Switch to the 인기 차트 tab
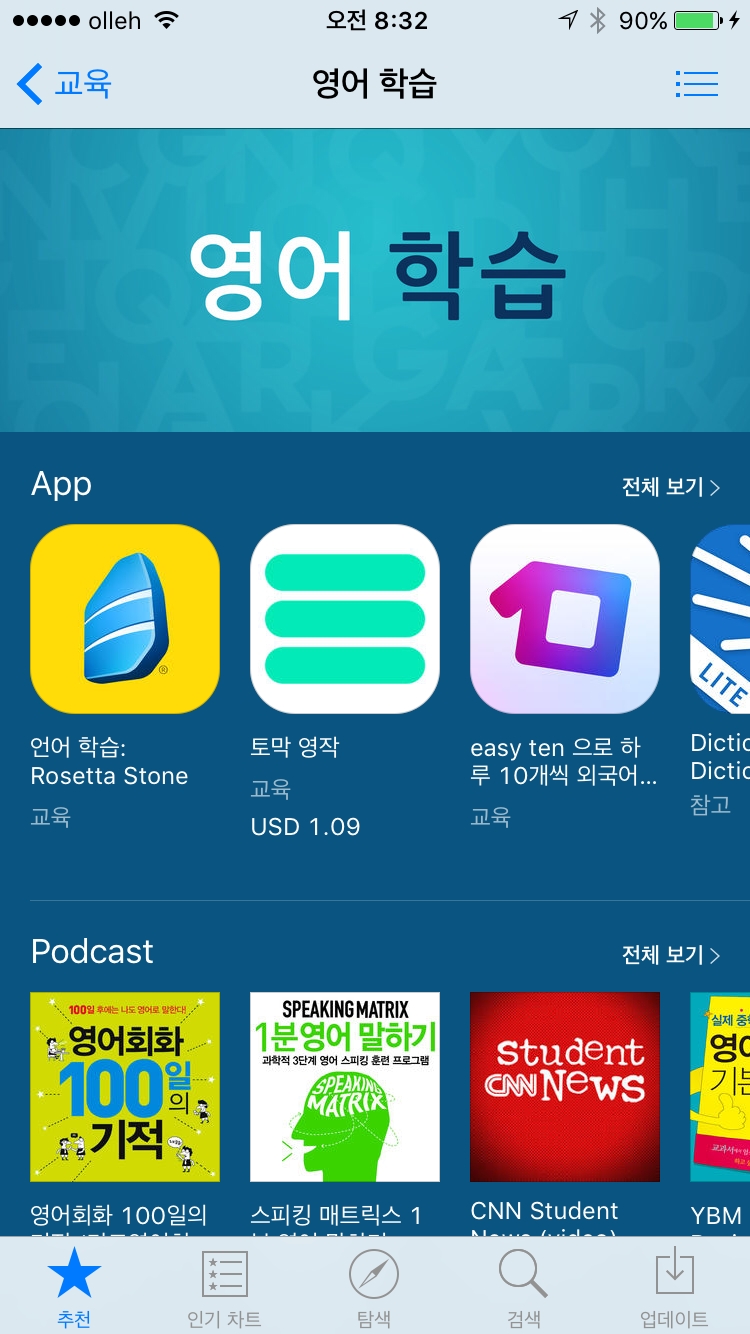750x1334 pixels. click(225, 1286)
